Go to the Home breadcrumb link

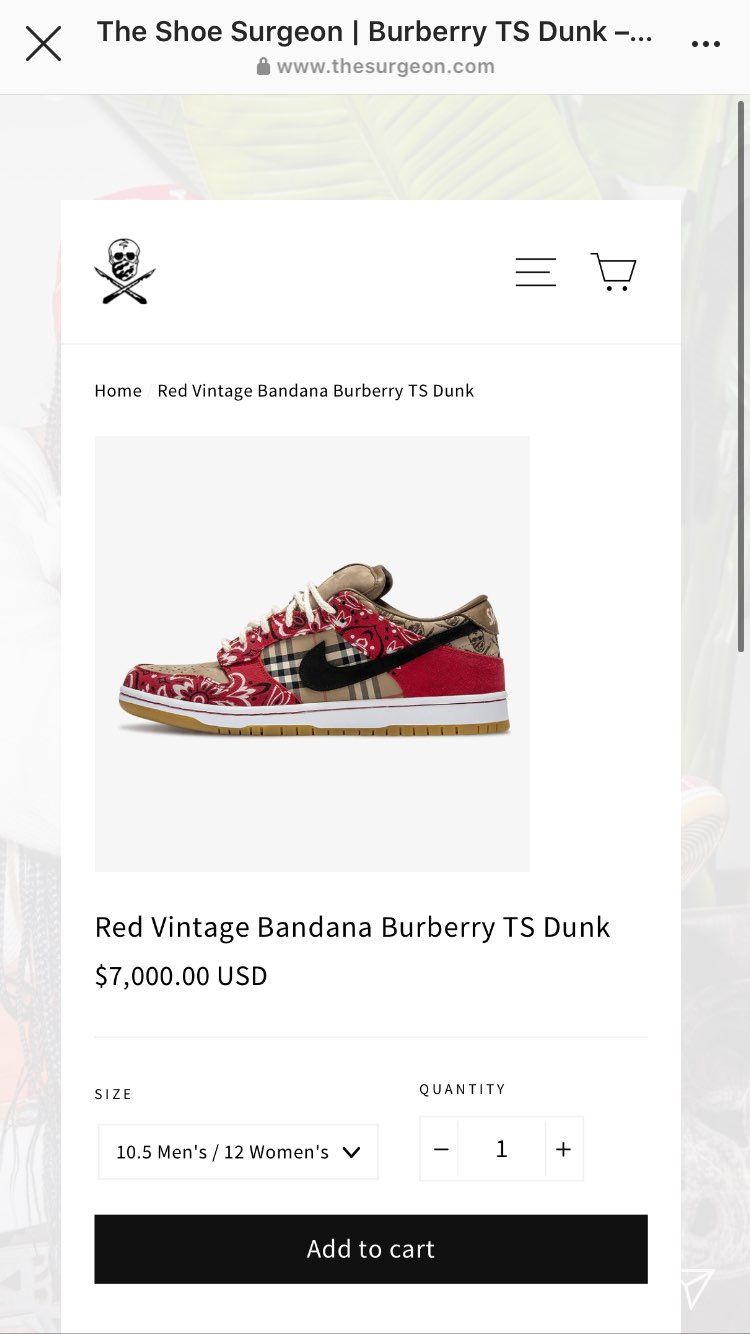coord(118,391)
